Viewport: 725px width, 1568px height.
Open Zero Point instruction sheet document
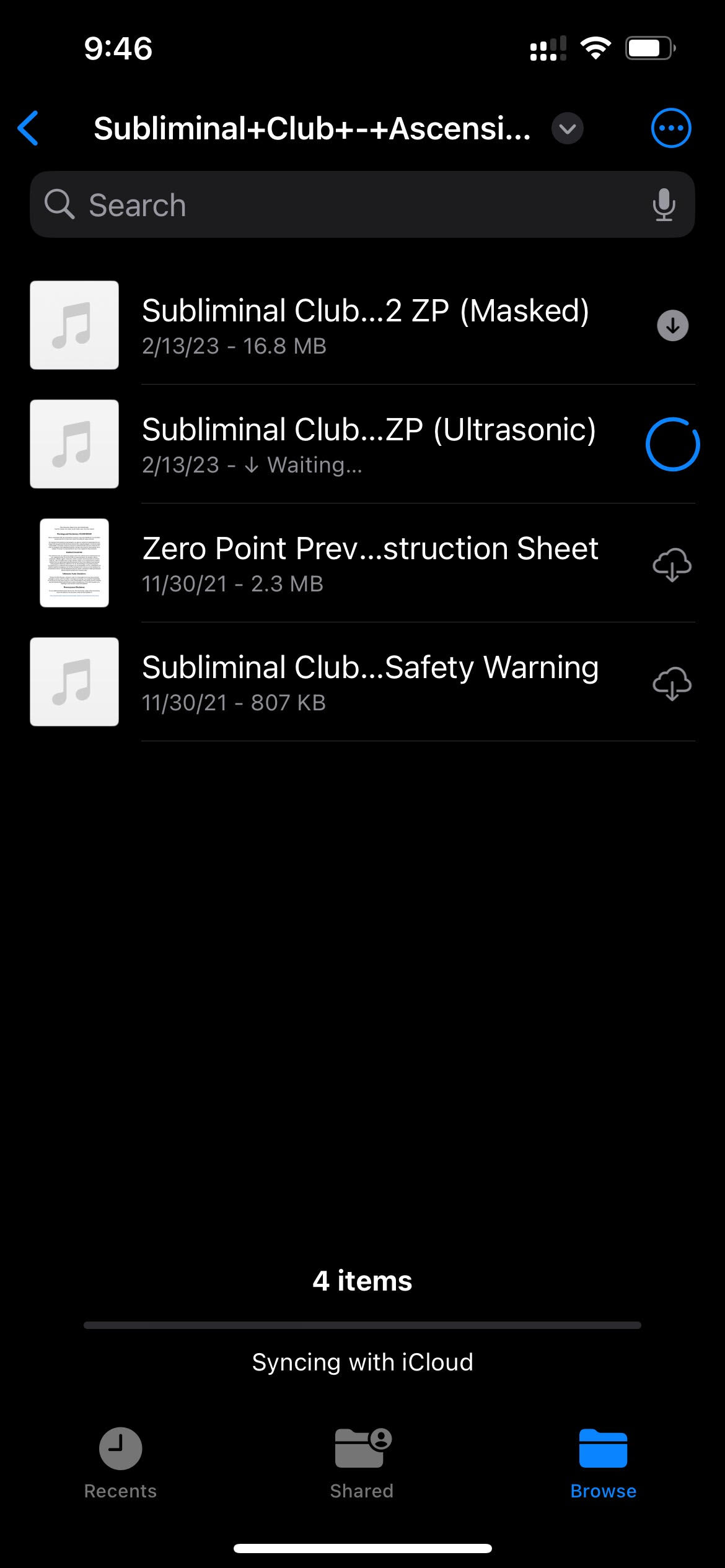[x=362, y=563]
